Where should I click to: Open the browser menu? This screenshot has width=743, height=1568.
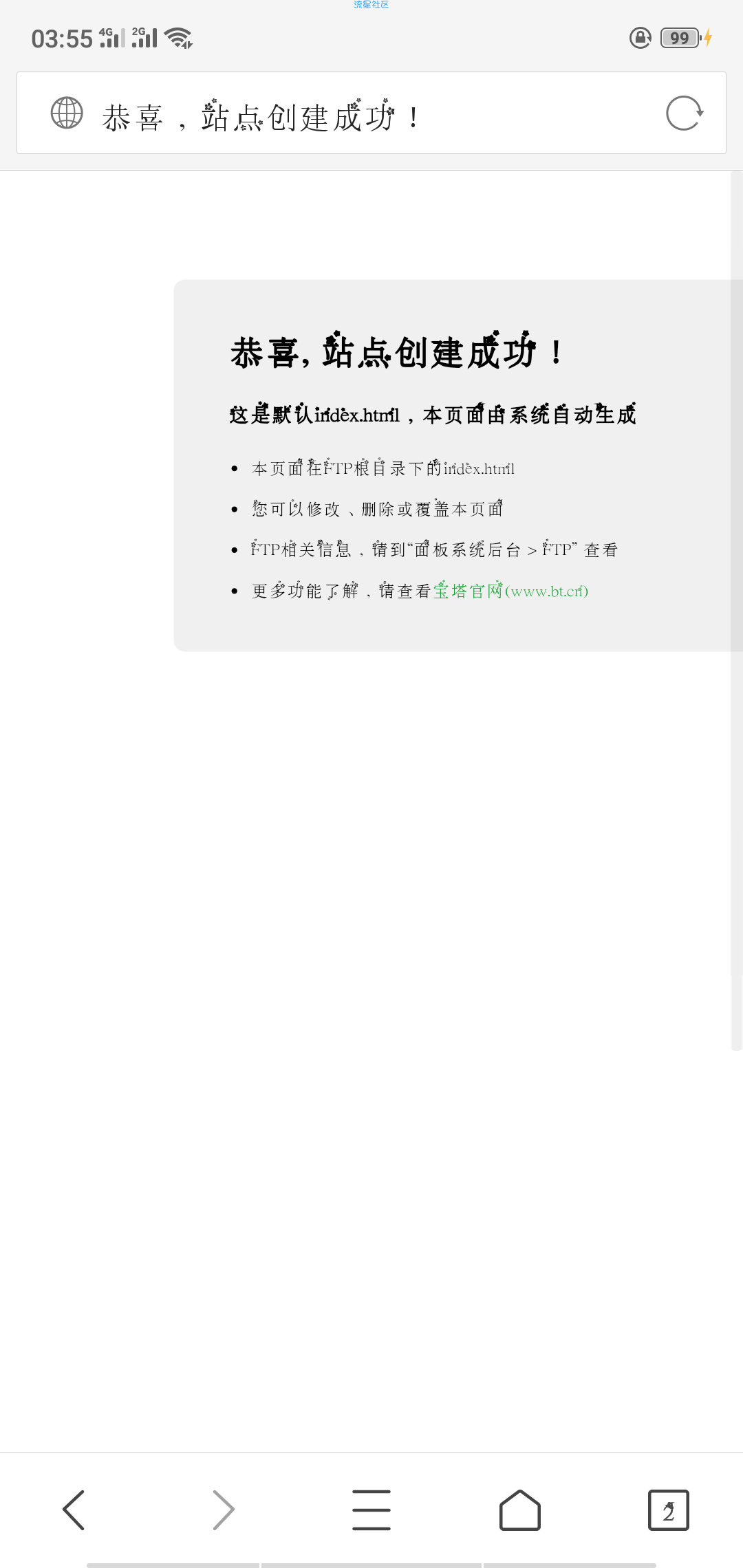pyautogui.click(x=371, y=1510)
